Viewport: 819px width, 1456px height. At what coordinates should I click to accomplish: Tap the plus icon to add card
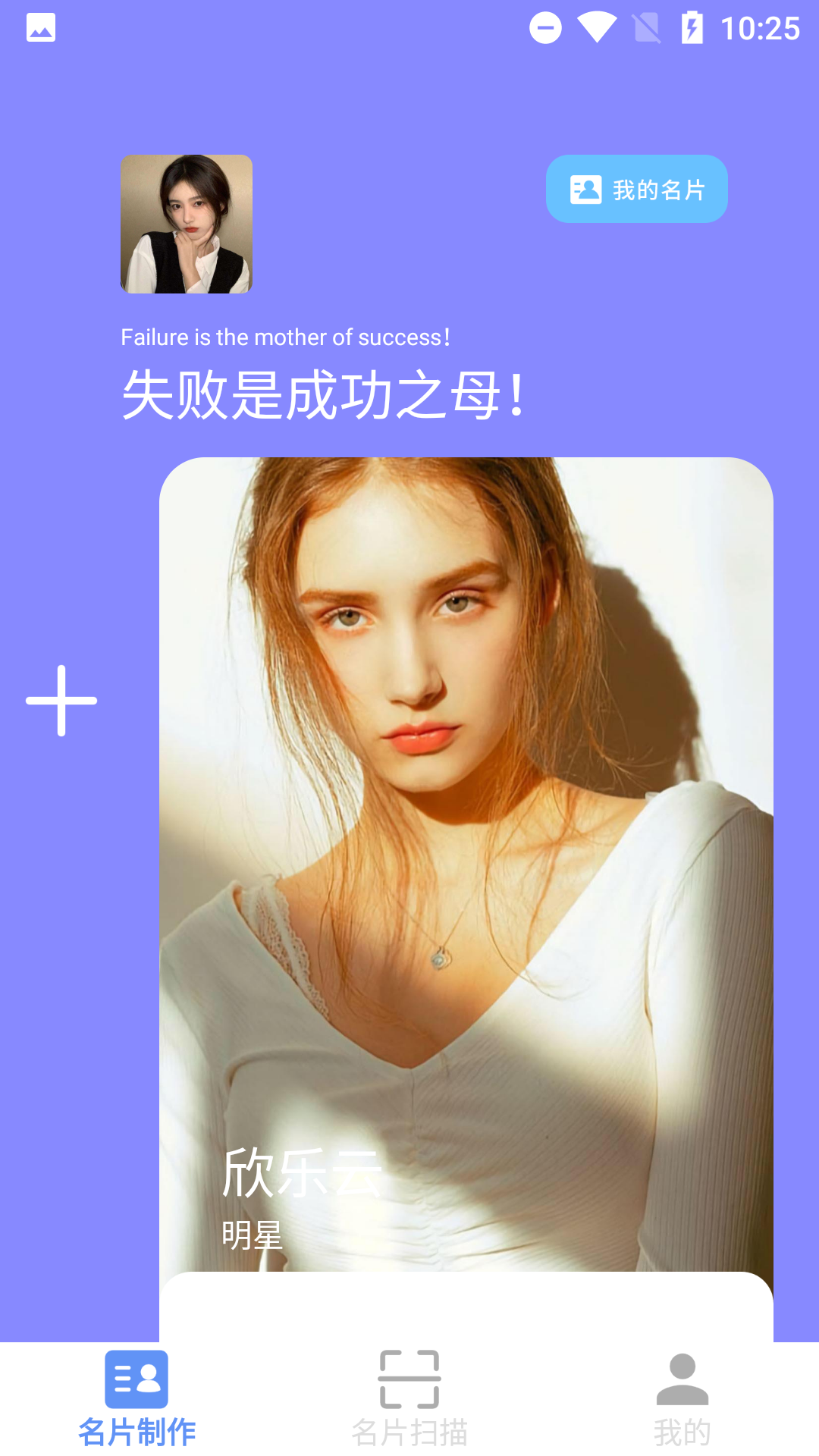[x=61, y=701]
